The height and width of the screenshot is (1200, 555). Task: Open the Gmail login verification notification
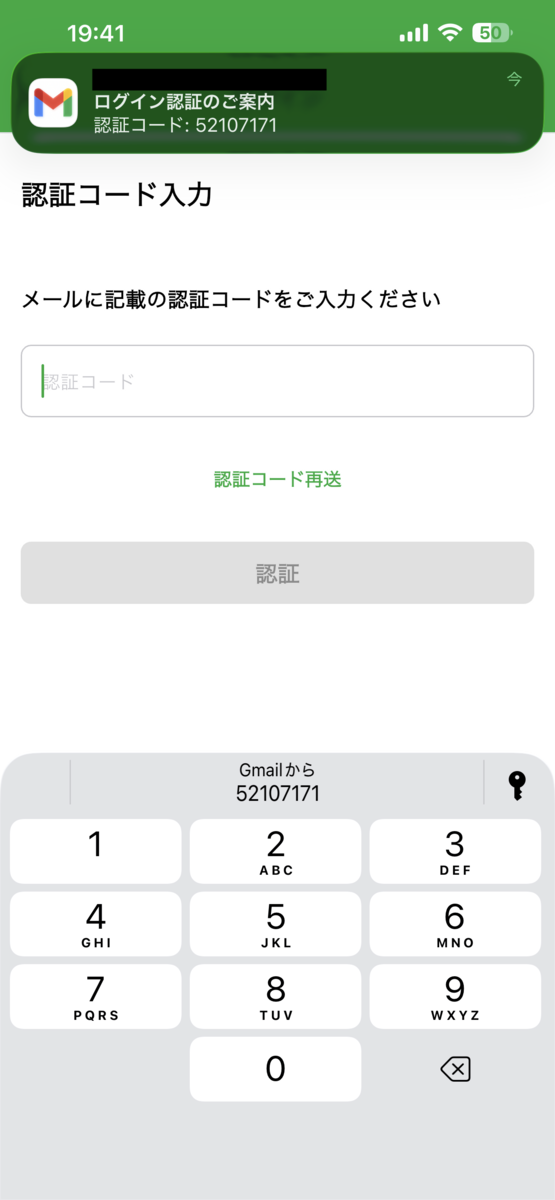[x=277, y=103]
